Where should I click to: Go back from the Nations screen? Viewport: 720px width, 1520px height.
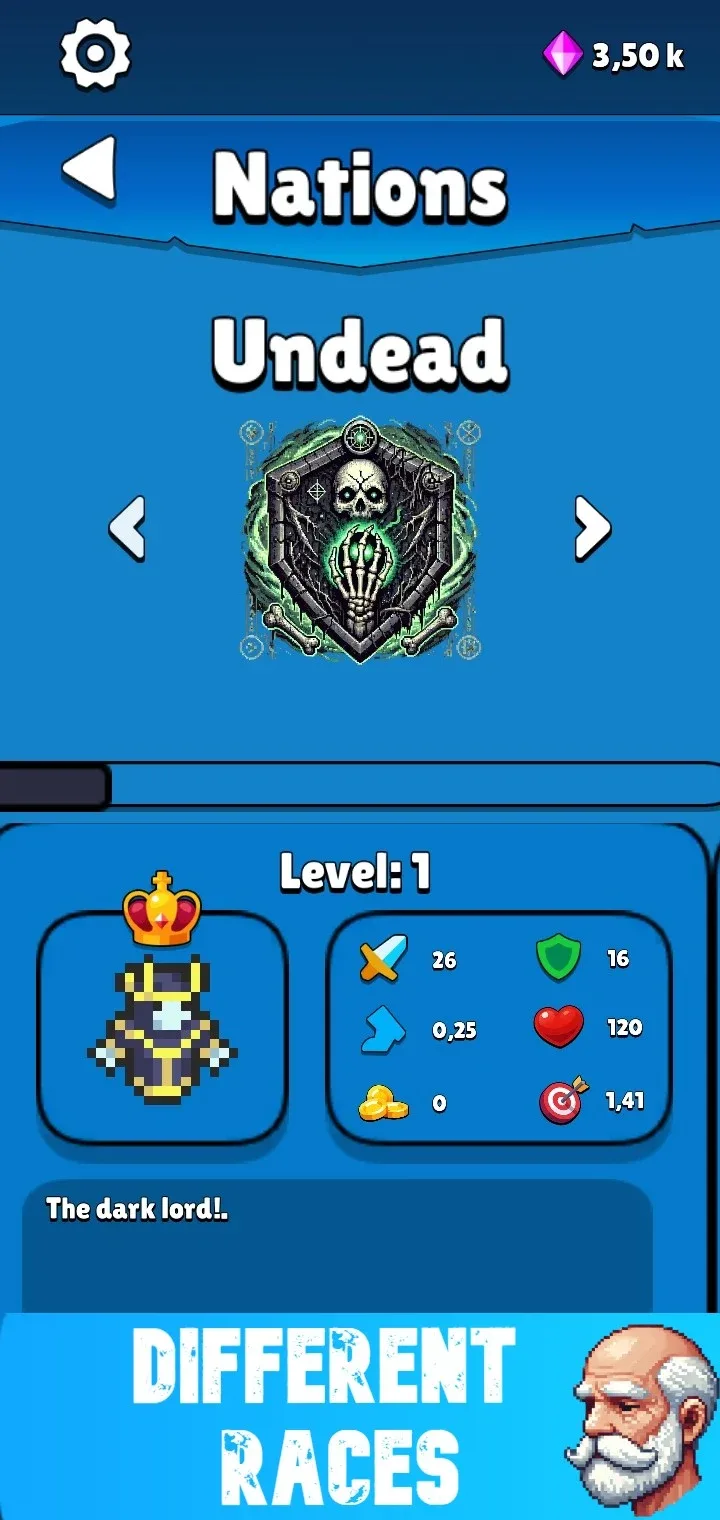coord(90,169)
